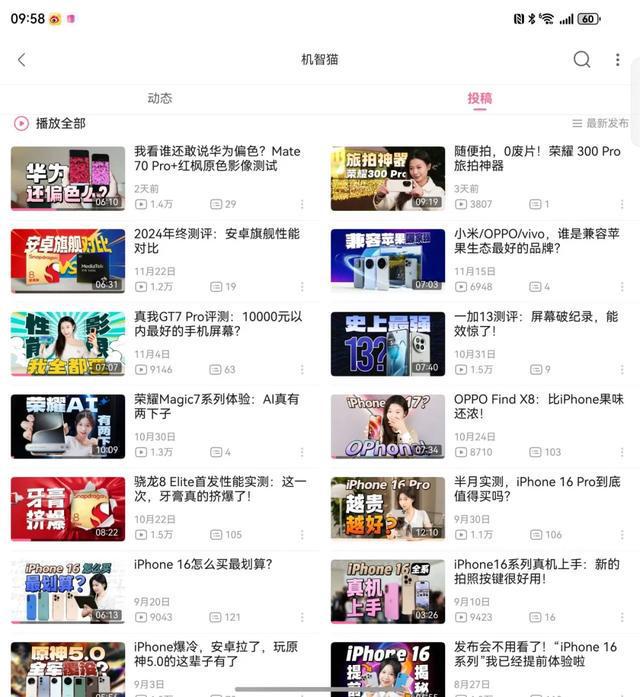Open the 真我GT7 Pro评测 video
Image resolution: width=640 pixels, height=697 pixels.
pyautogui.click(x=217, y=323)
